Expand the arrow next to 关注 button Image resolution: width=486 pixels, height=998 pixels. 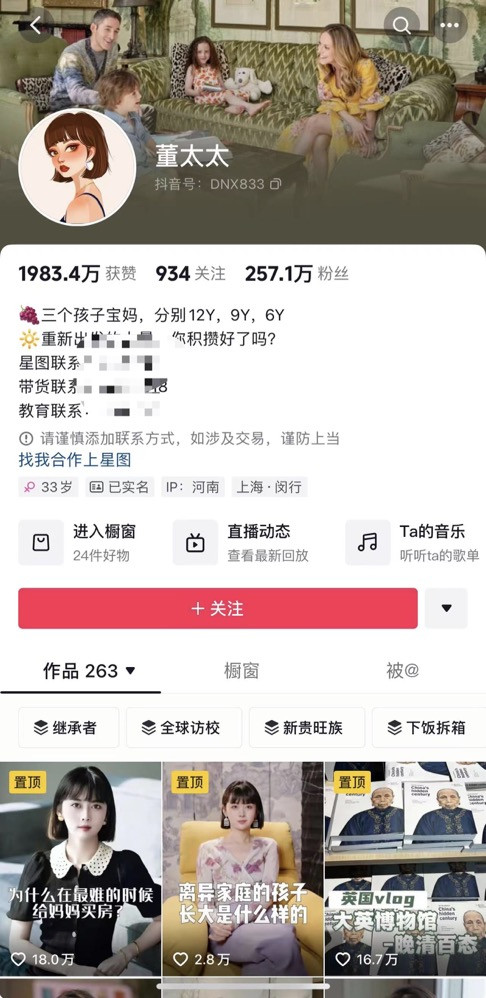tap(446, 608)
